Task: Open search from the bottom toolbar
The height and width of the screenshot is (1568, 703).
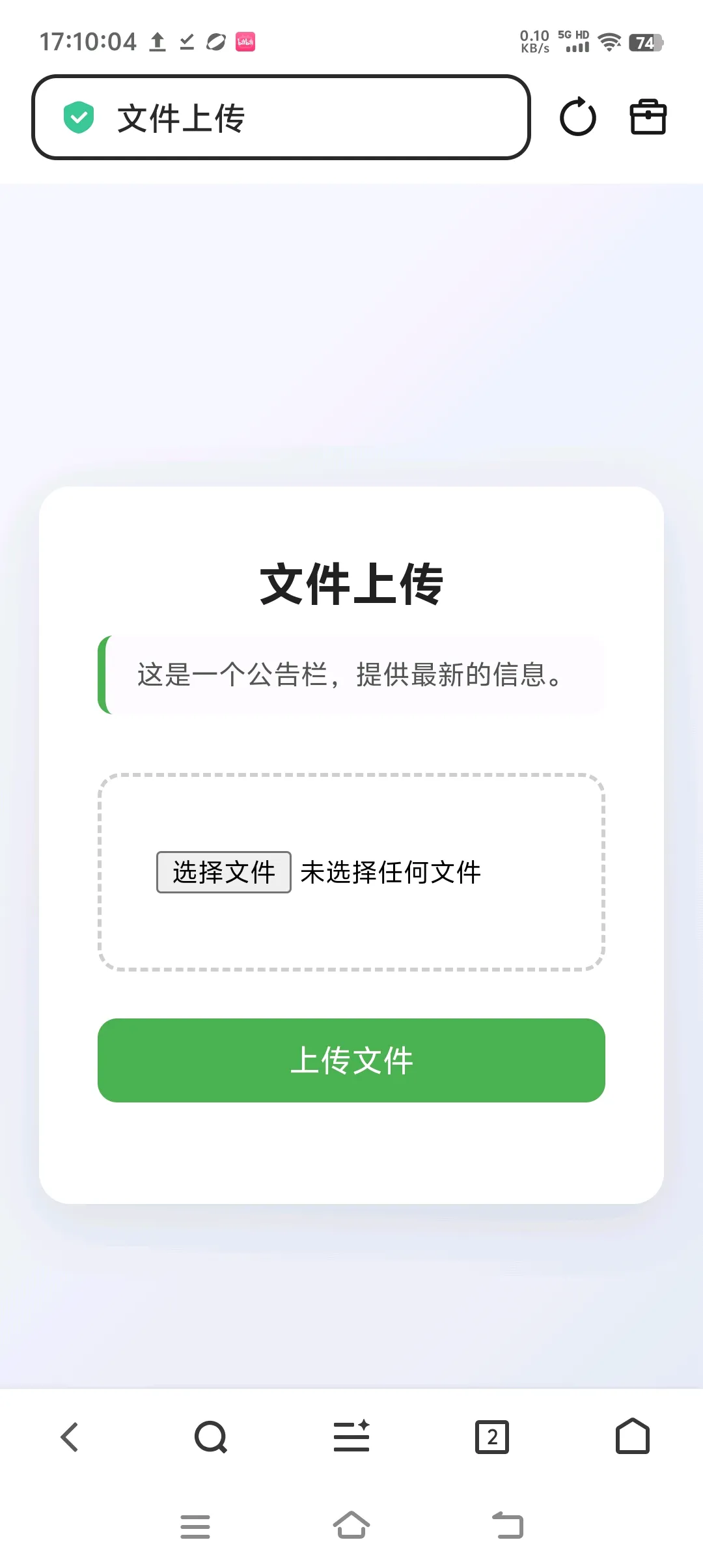Action: click(210, 1437)
